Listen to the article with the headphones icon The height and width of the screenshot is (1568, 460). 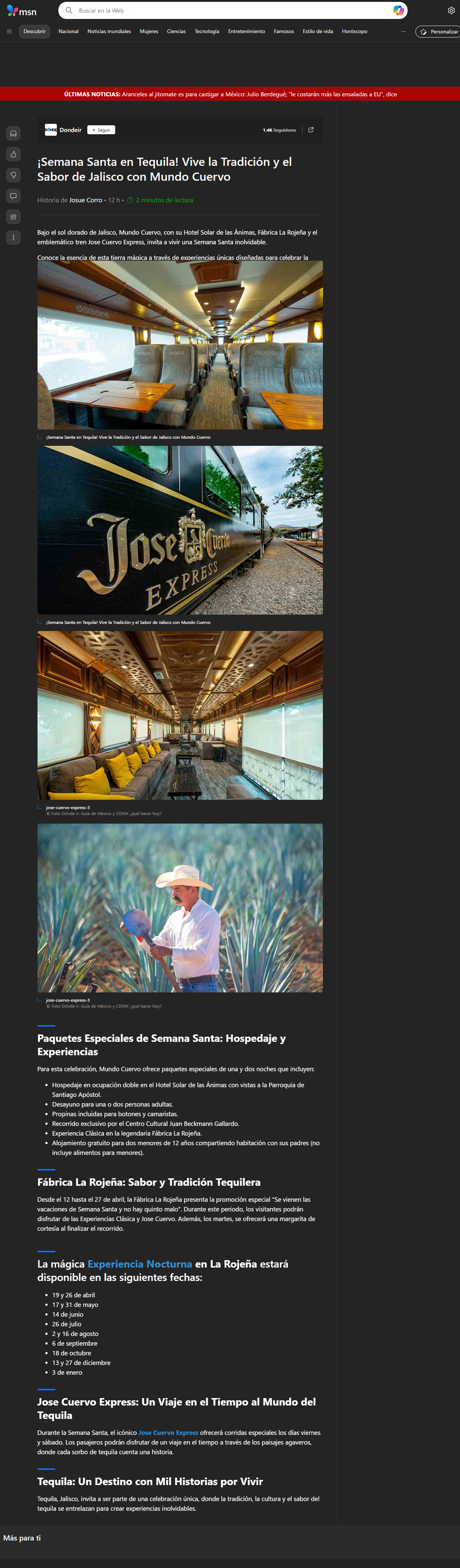point(13,134)
